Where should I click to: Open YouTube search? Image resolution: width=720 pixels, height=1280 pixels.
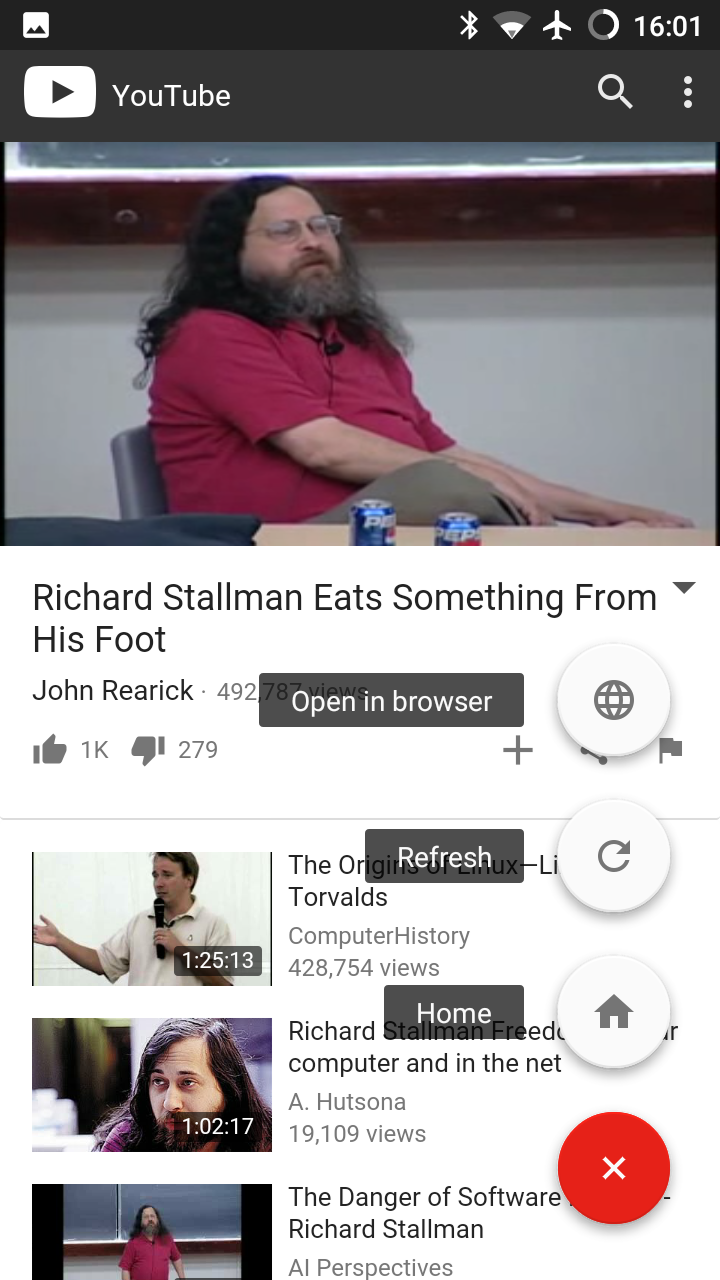[615, 93]
